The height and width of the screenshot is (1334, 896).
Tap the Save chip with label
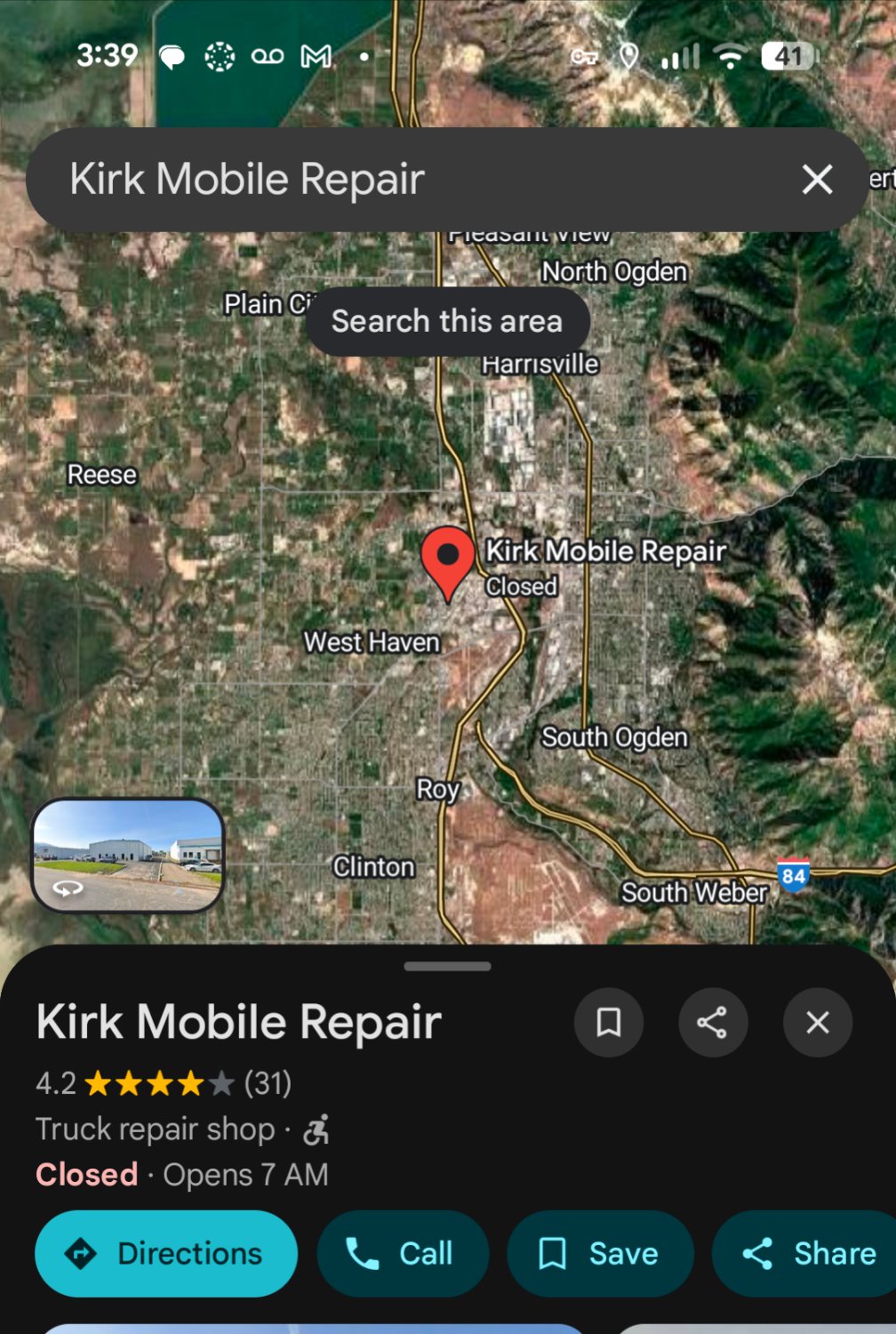[600, 1253]
